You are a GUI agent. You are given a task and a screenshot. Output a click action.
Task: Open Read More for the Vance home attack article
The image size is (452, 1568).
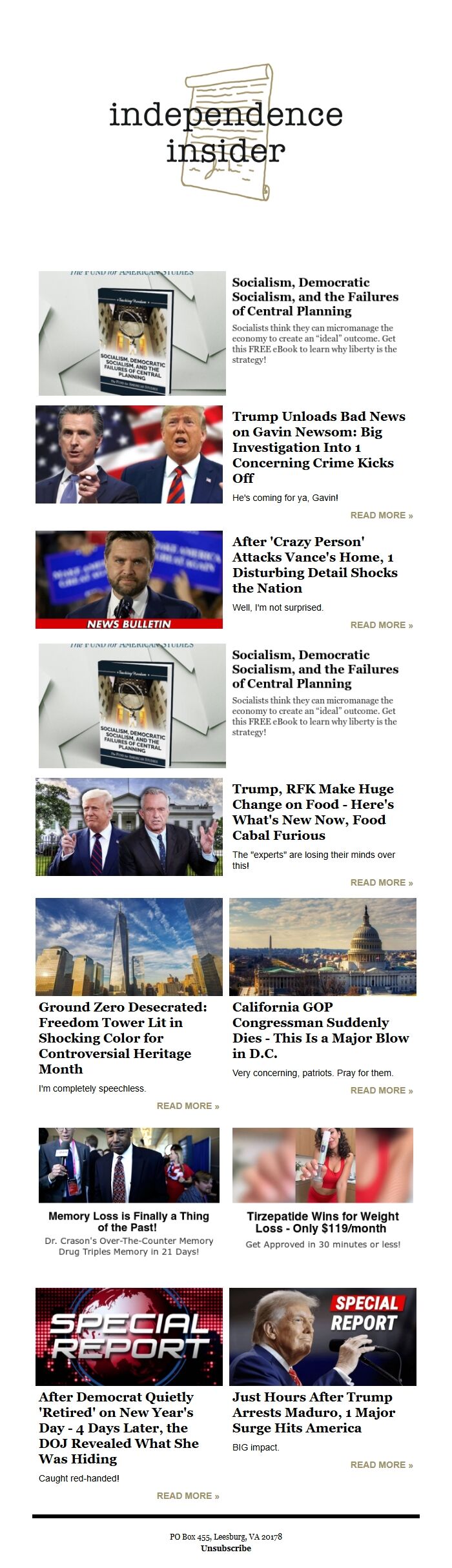point(381,625)
